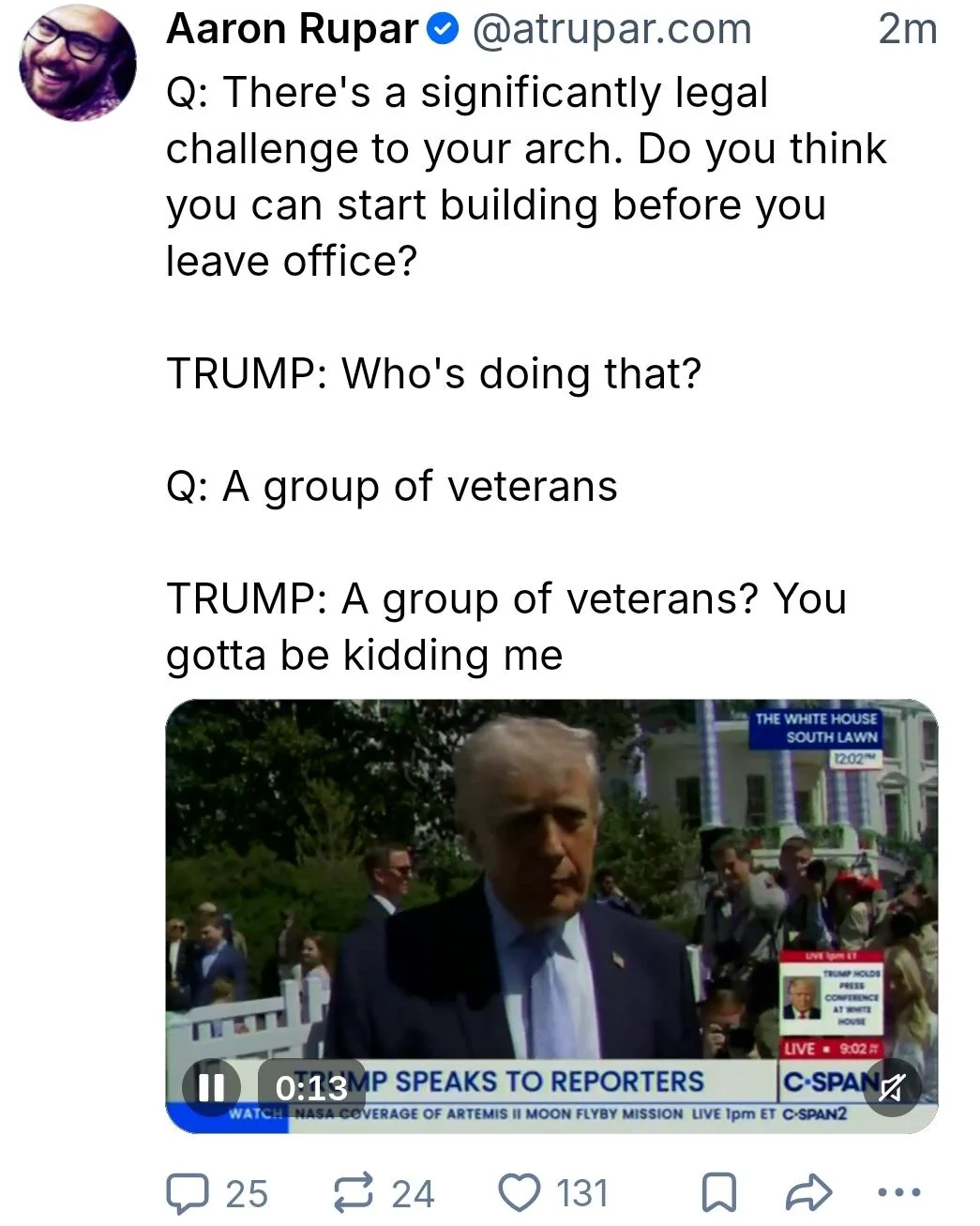Open the Aaron Rupar profile name link
Image resolution: width=980 pixels, height=1226 pixels.
[x=292, y=29]
